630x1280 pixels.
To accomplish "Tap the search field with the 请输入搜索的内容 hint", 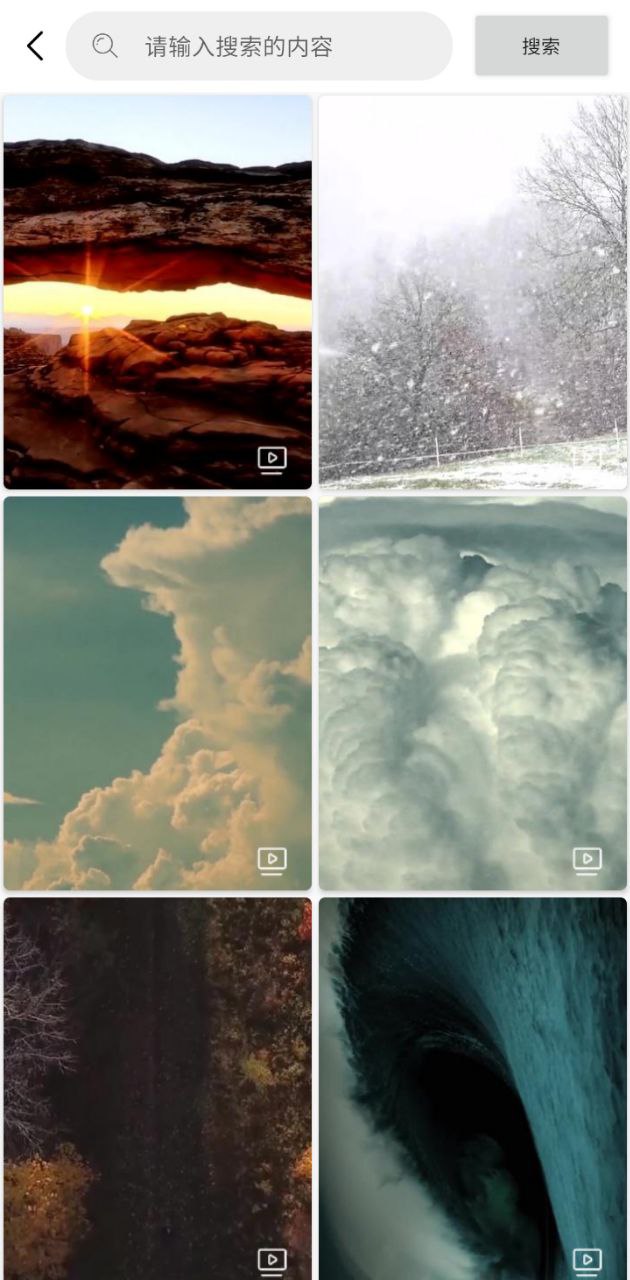I will pyautogui.click(x=260, y=46).
